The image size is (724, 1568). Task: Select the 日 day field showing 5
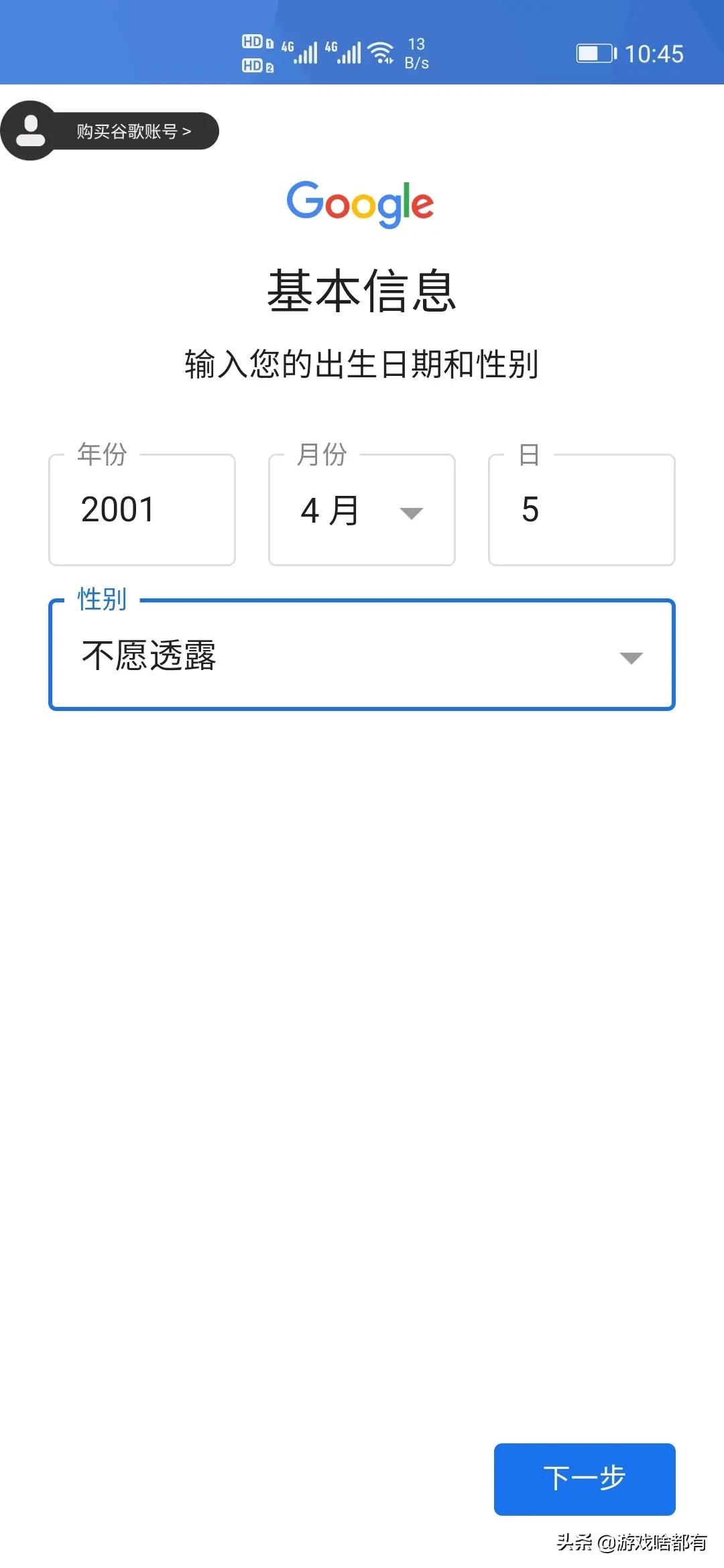(x=582, y=511)
